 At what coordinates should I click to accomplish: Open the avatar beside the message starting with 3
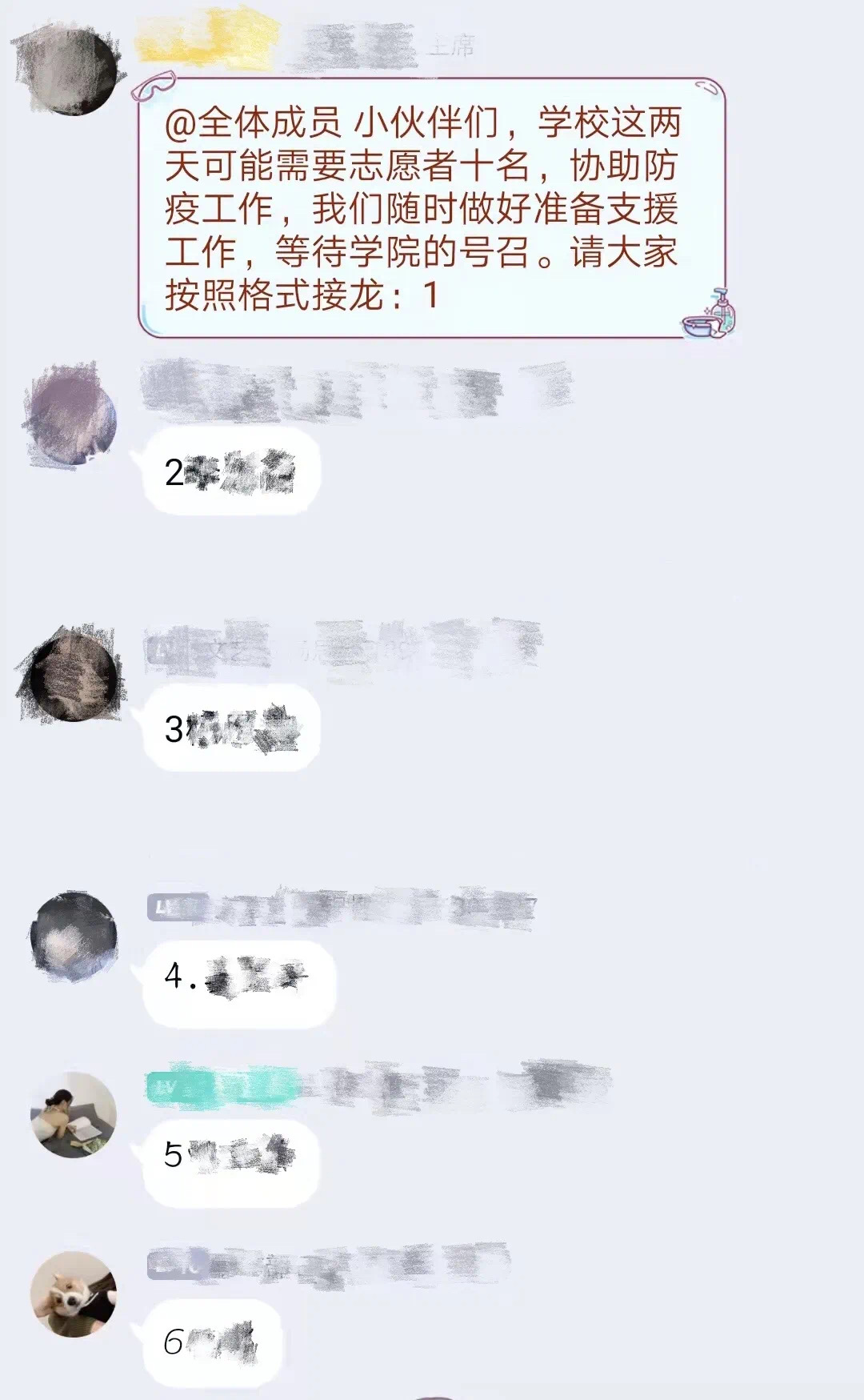[70, 676]
